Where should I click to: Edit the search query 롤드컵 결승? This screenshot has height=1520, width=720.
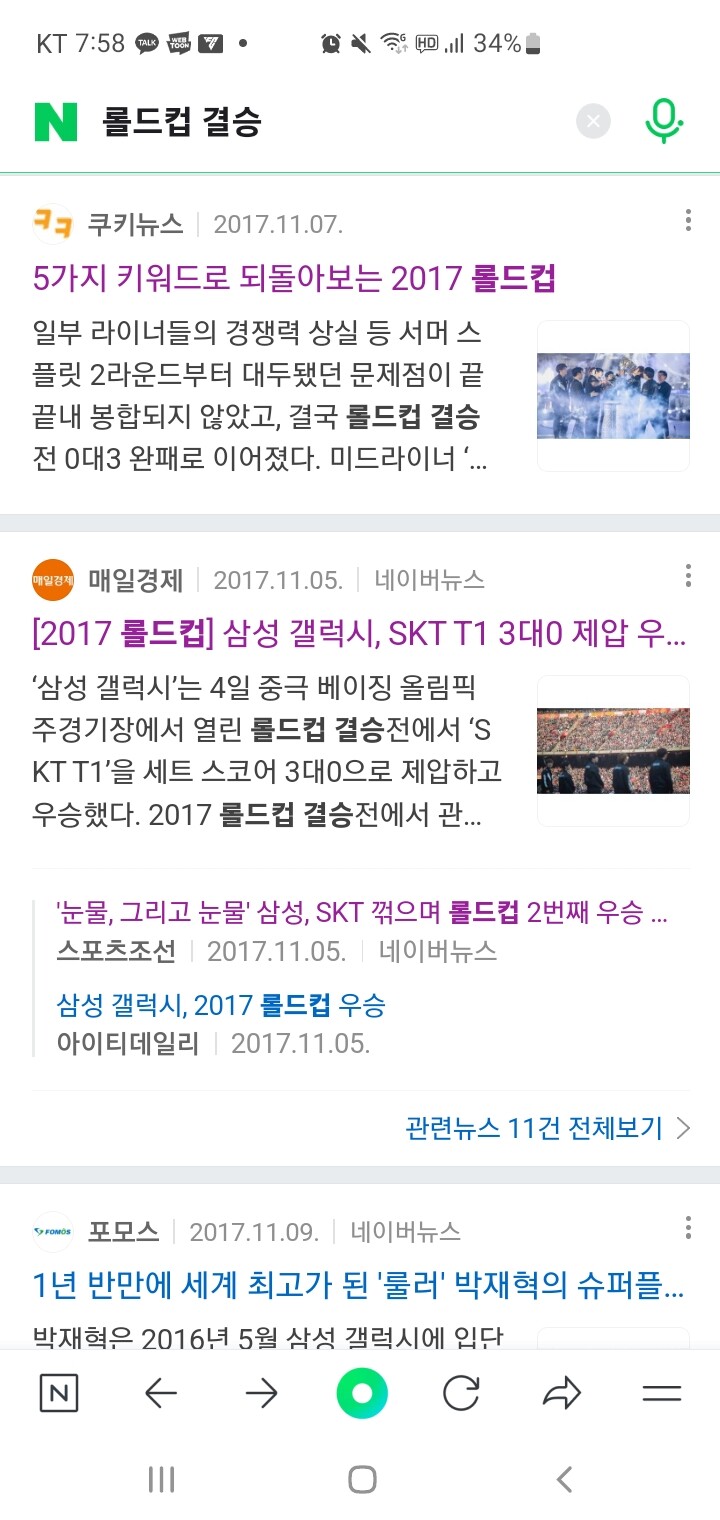pyautogui.click(x=300, y=122)
